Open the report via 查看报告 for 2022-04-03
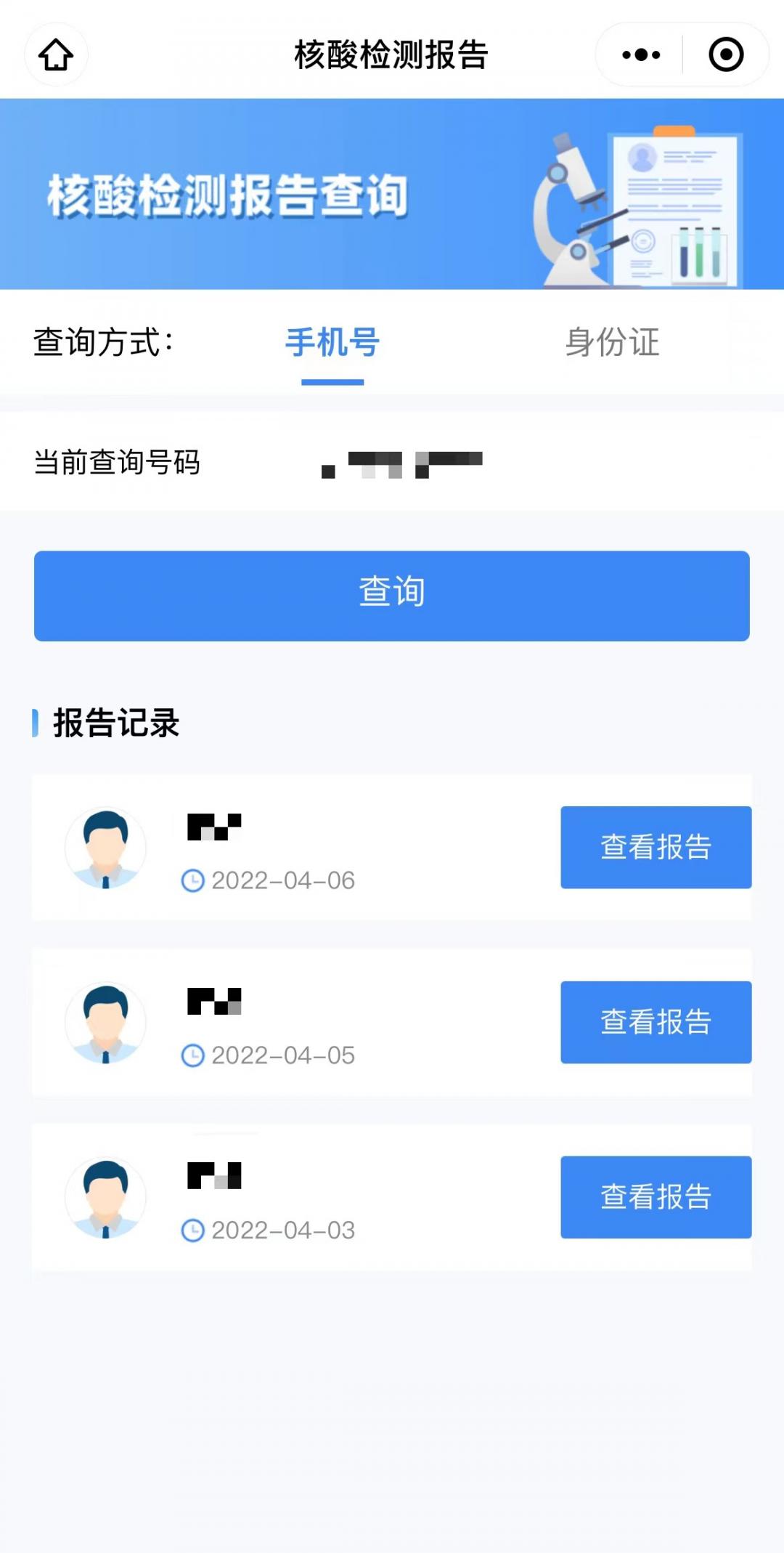 [656, 1196]
